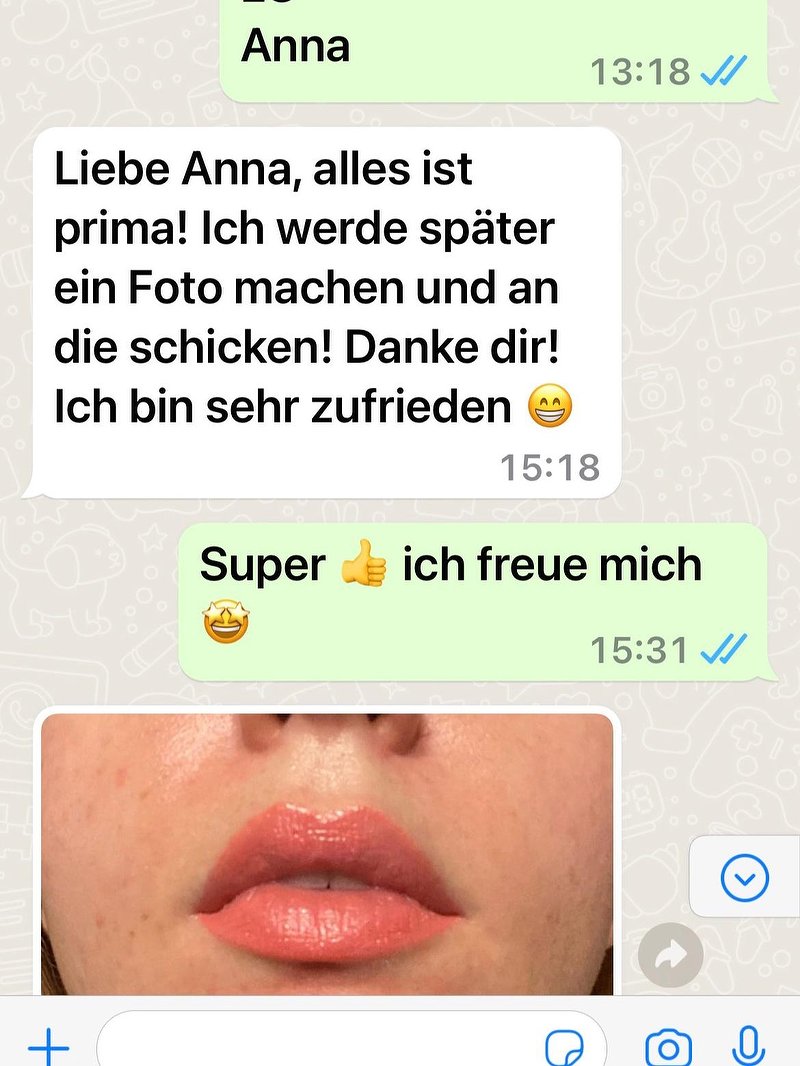Jump to the latest messages with the down arrow
The width and height of the screenshot is (800, 1066).
pyautogui.click(x=745, y=879)
